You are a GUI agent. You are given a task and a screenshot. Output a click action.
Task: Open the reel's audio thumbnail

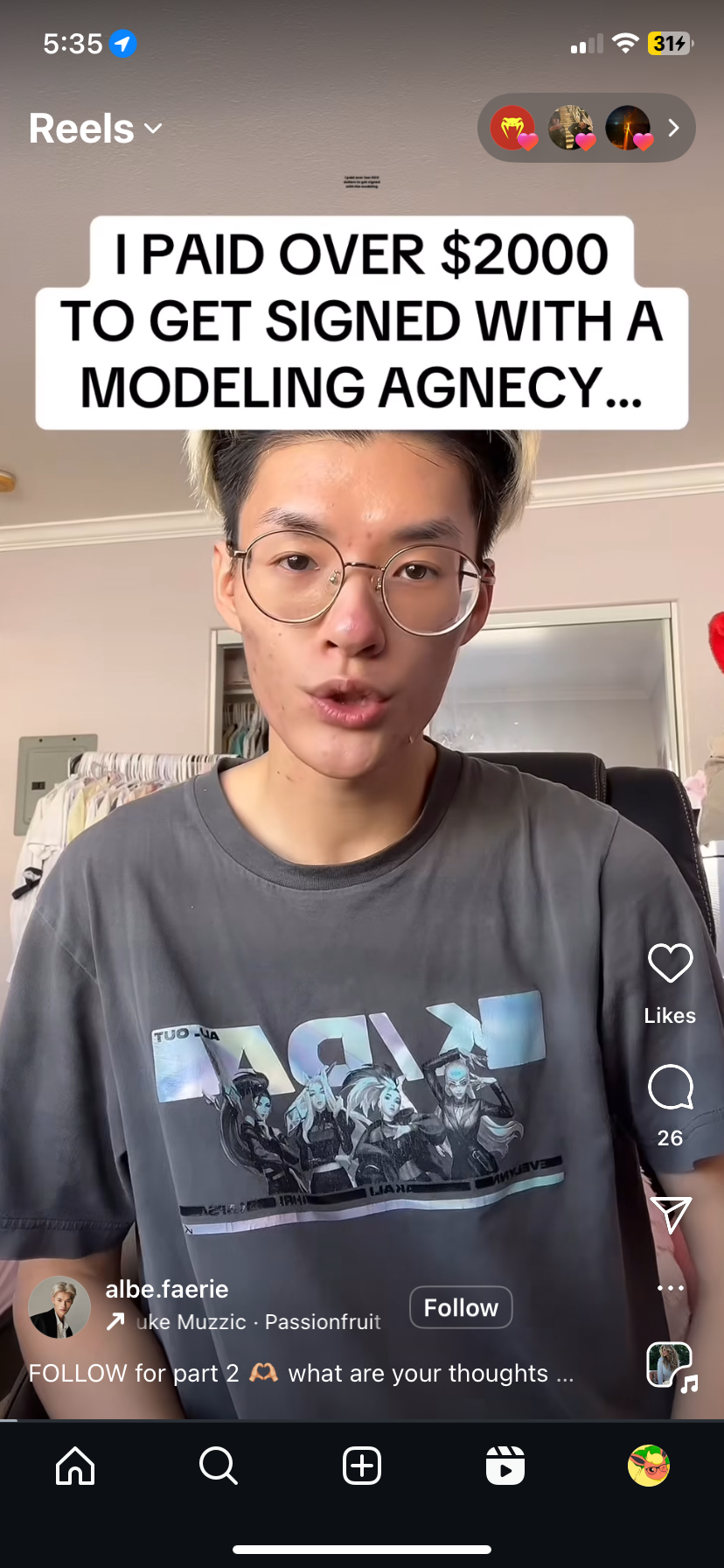[x=671, y=1366]
